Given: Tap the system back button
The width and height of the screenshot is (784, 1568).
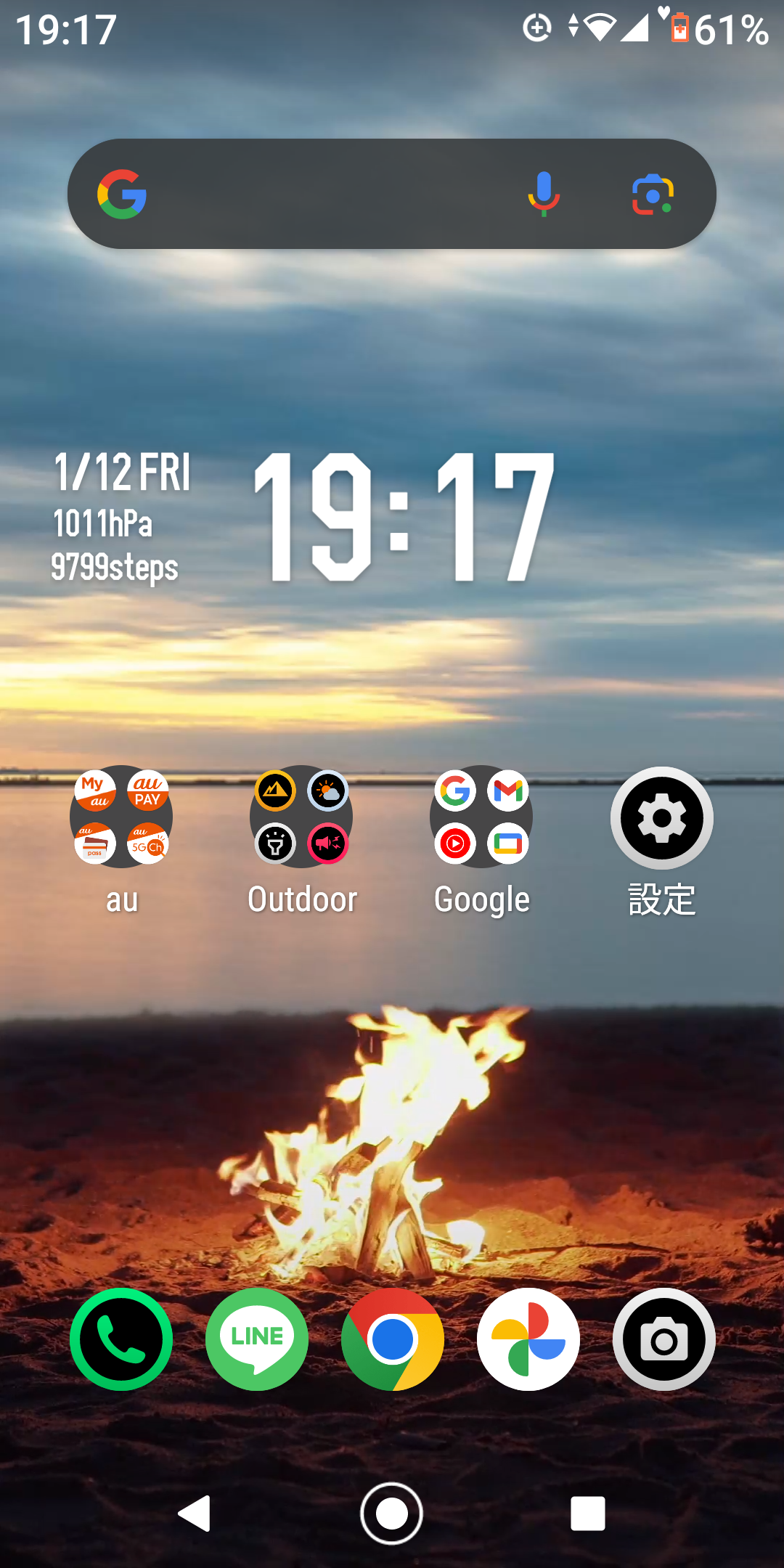Looking at the screenshot, I should pos(195,1514).
